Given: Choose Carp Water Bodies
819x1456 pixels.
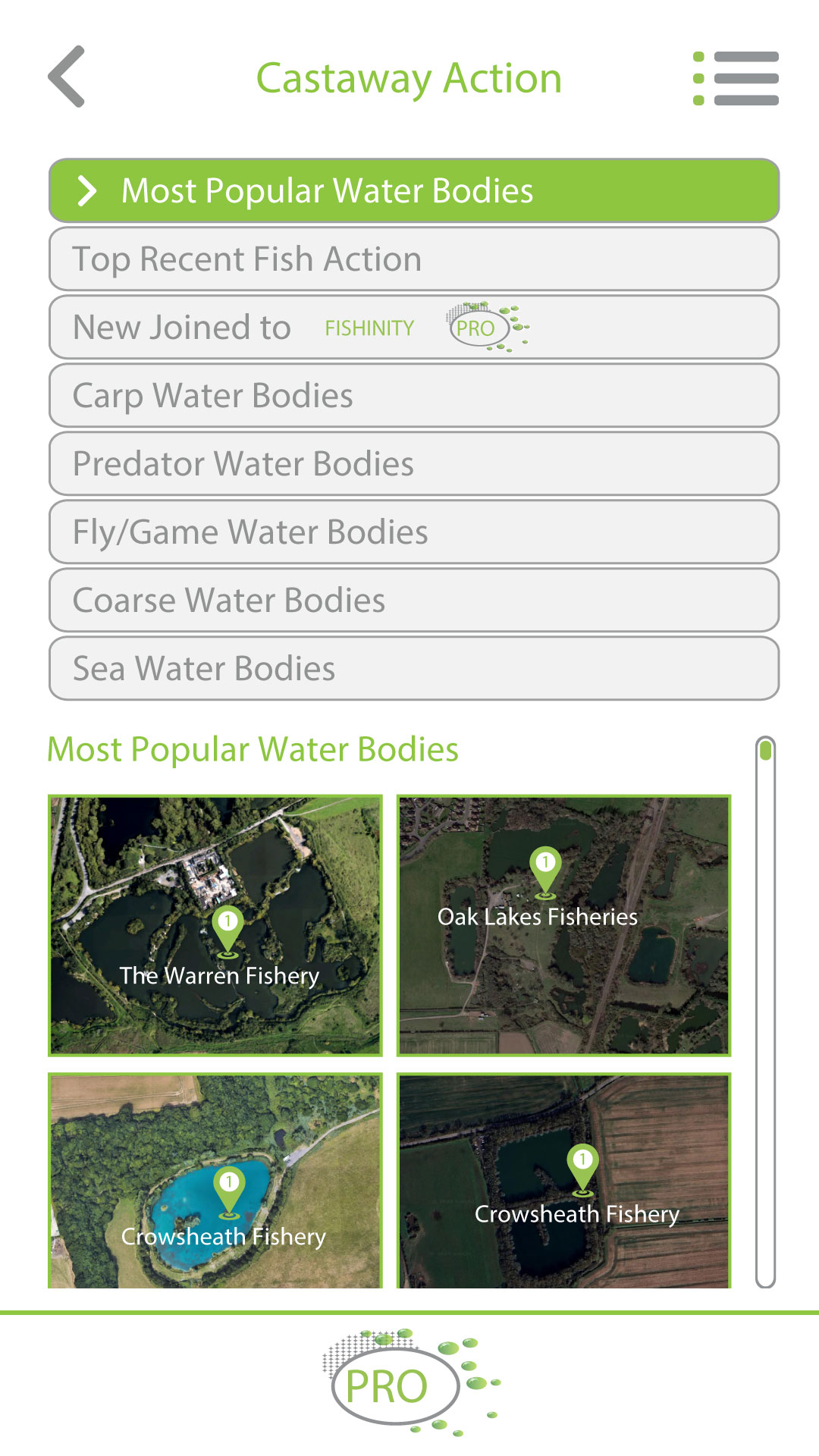Looking at the screenshot, I should click(x=414, y=396).
